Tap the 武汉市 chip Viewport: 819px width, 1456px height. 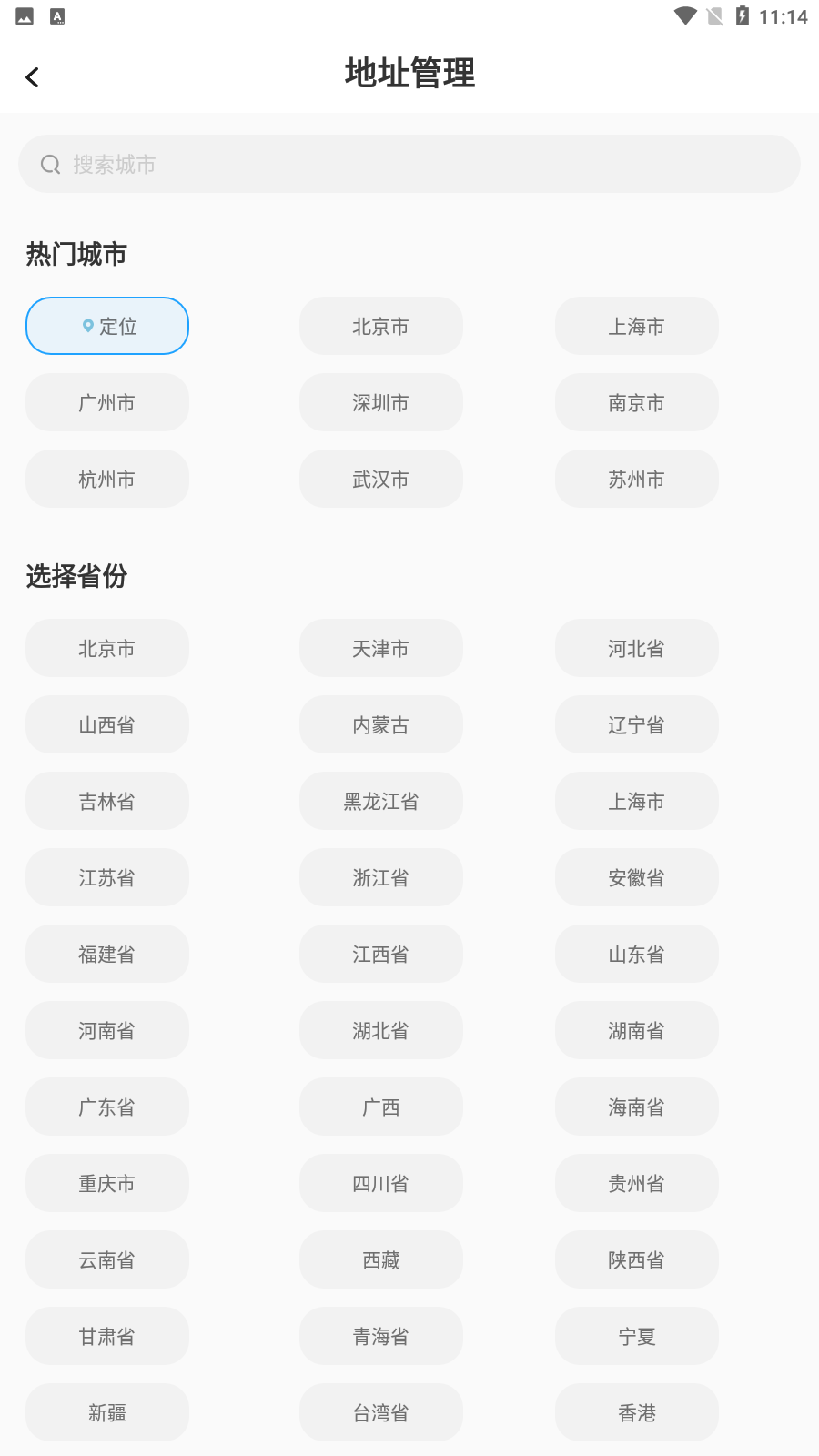point(380,479)
